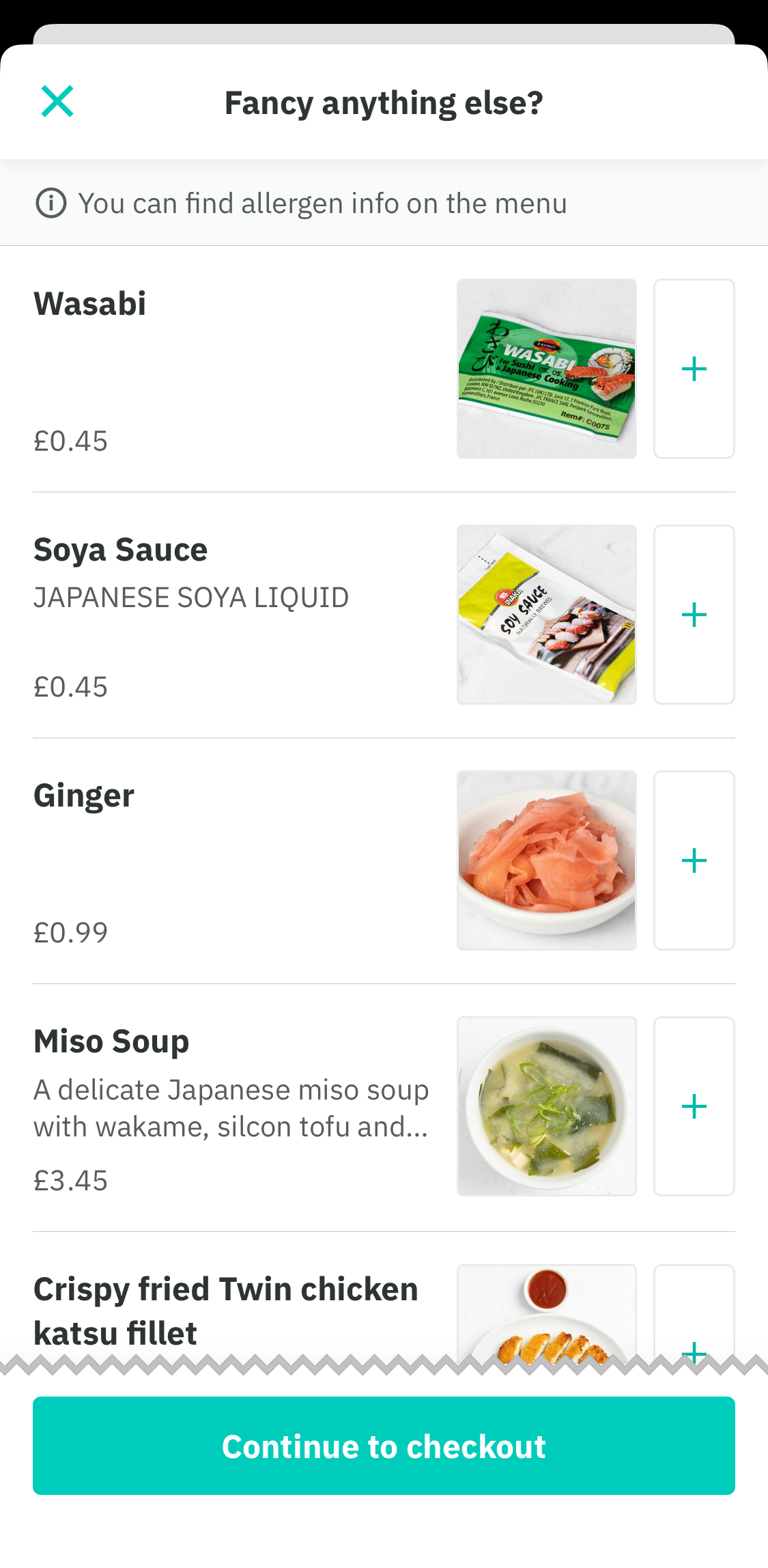Add Wasabi to the order
The image size is (768, 1568).
point(694,368)
